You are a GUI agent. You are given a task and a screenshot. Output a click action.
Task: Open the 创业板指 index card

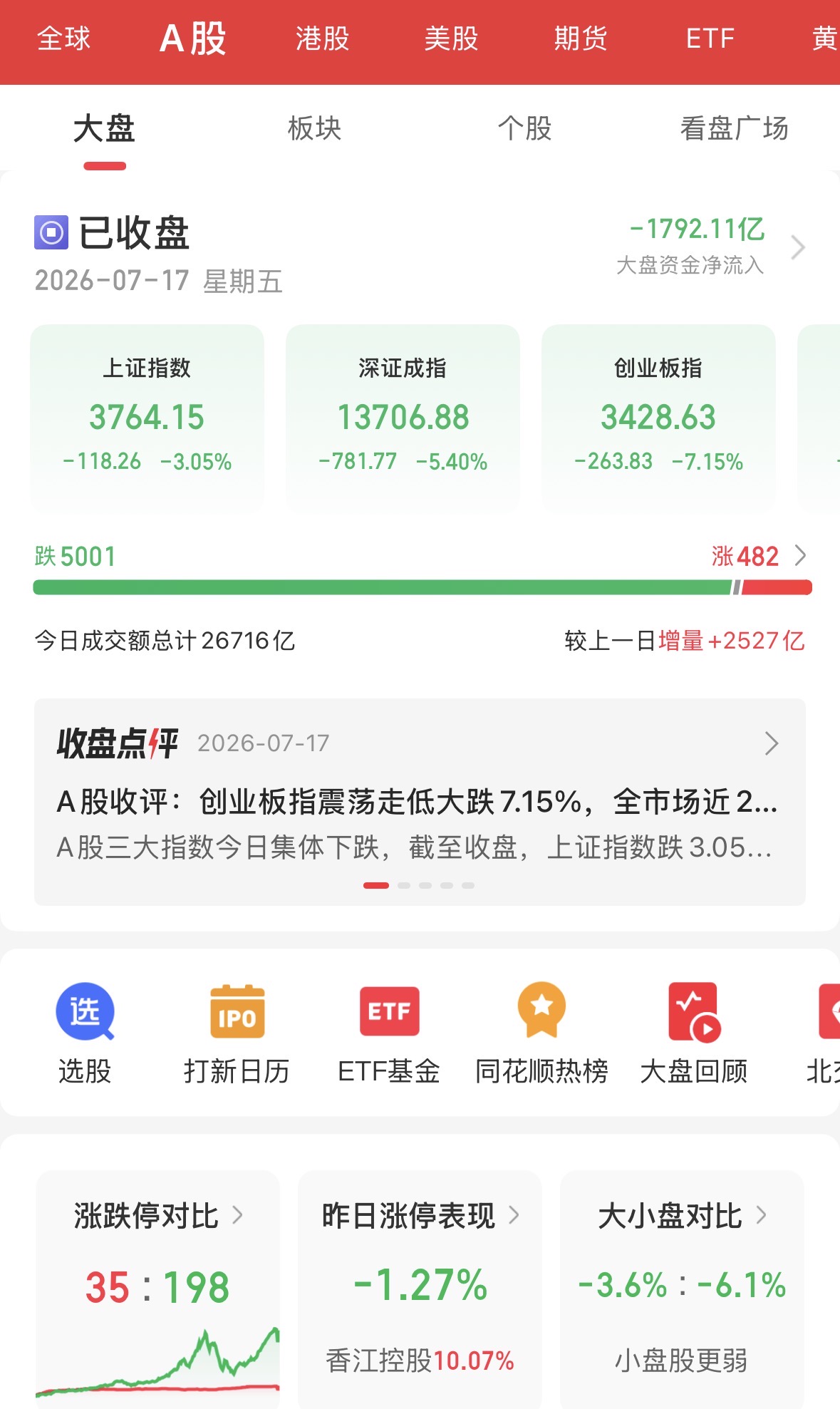point(658,417)
